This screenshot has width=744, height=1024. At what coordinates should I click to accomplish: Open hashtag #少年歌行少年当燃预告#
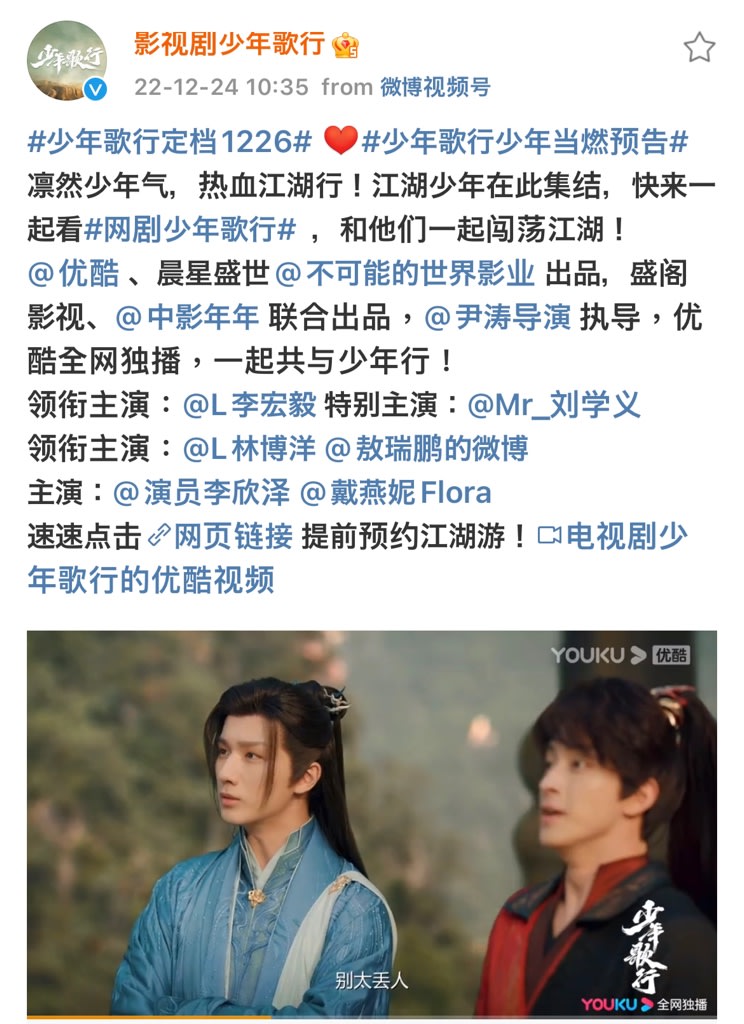pyautogui.click(x=524, y=142)
